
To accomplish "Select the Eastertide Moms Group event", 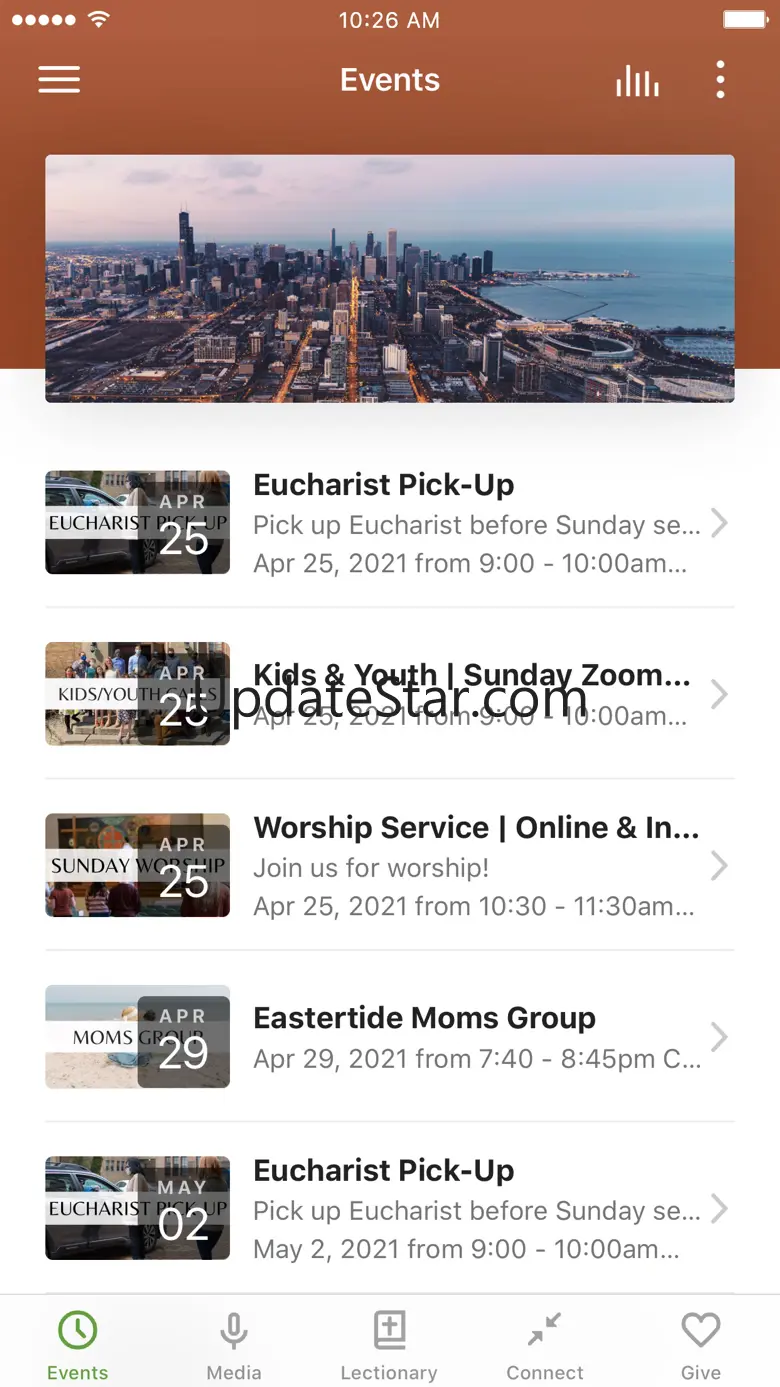I will coord(390,1037).
